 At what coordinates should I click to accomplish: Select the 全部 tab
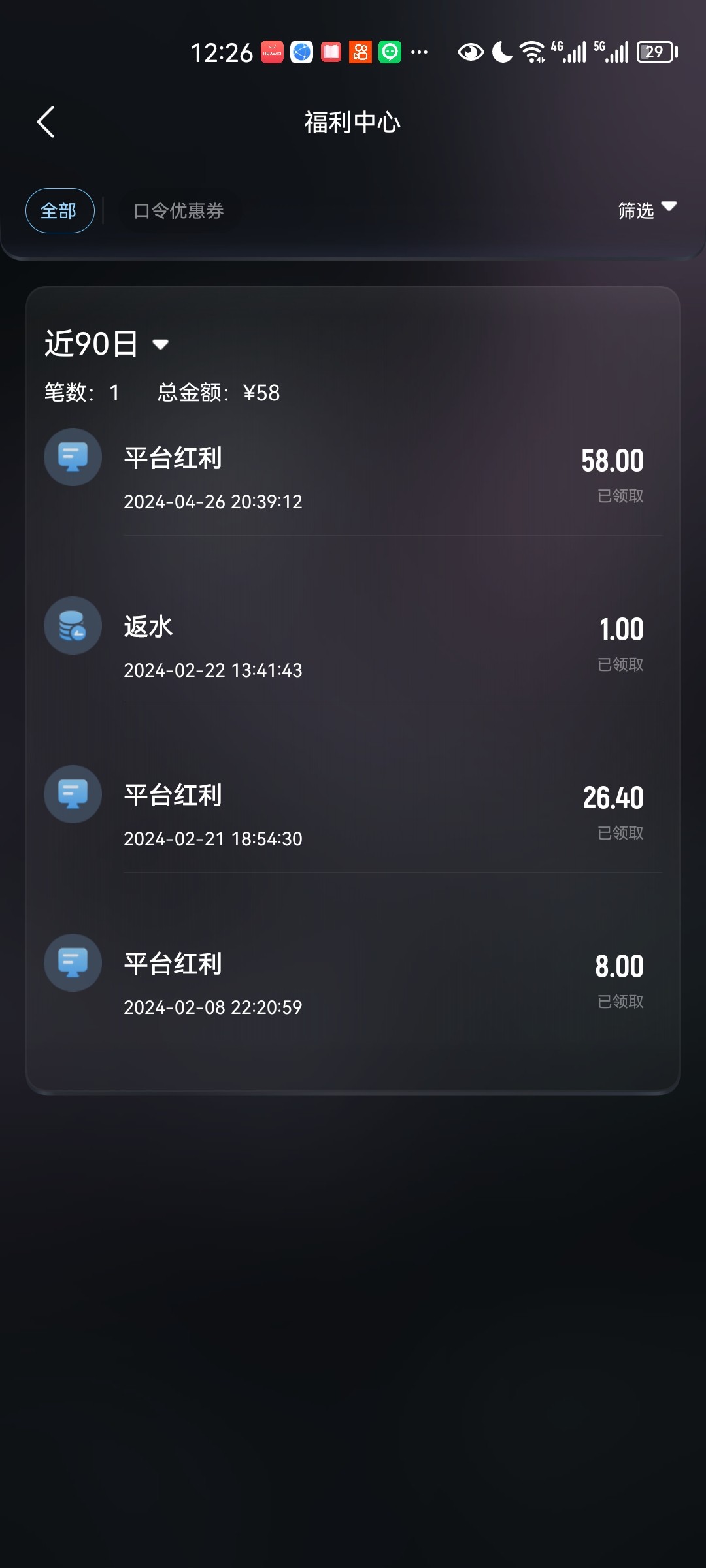tap(59, 210)
